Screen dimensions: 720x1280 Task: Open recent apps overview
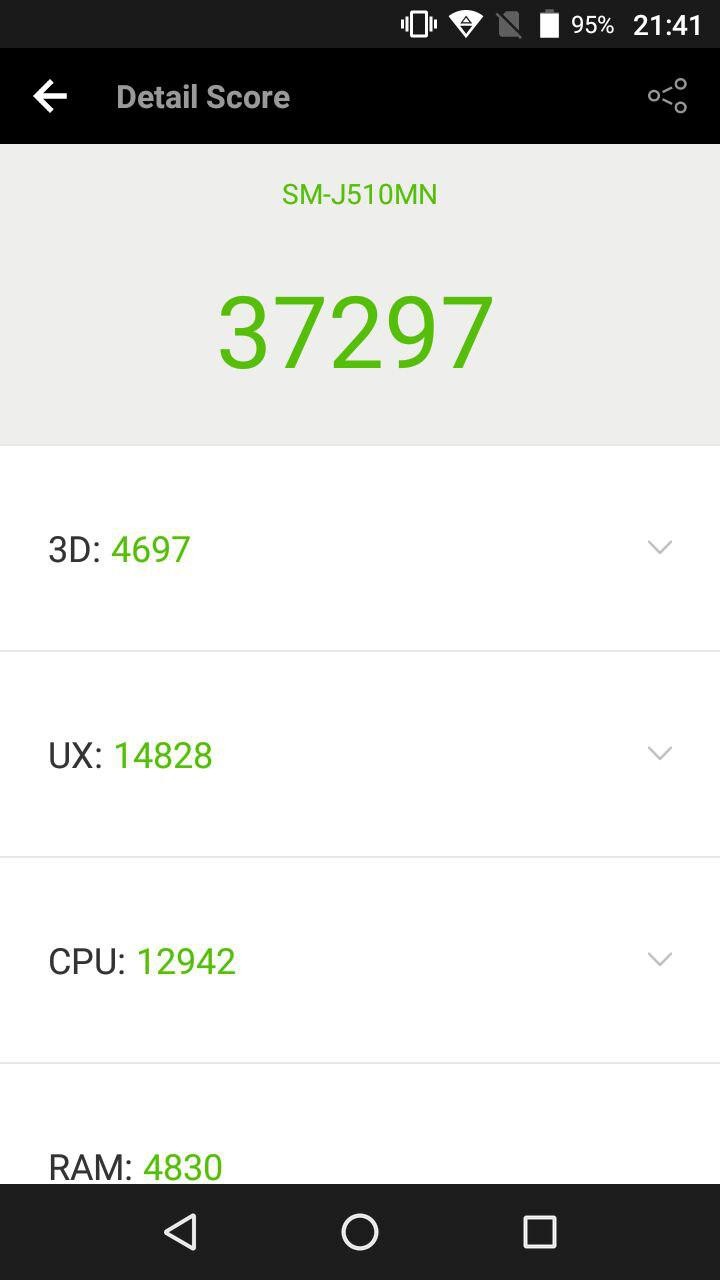click(x=539, y=1232)
